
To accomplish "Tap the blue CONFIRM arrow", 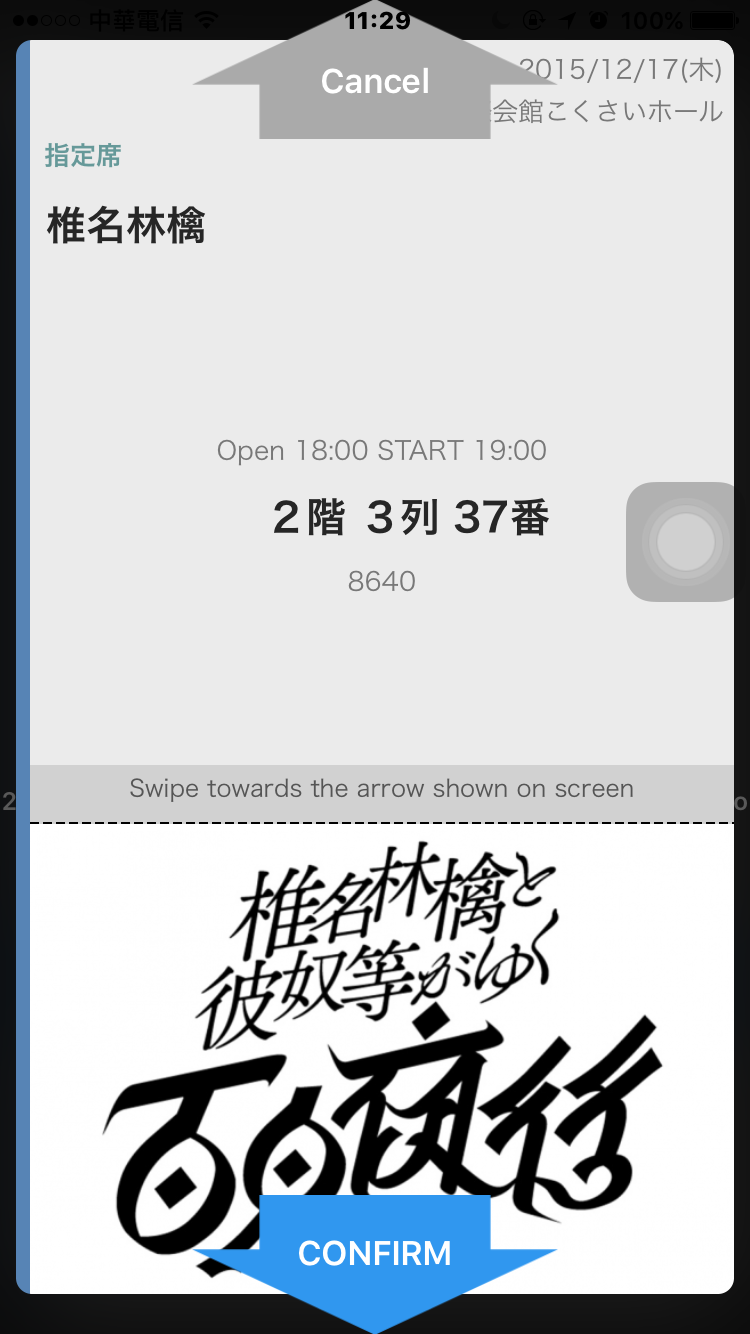I will coord(375,1254).
